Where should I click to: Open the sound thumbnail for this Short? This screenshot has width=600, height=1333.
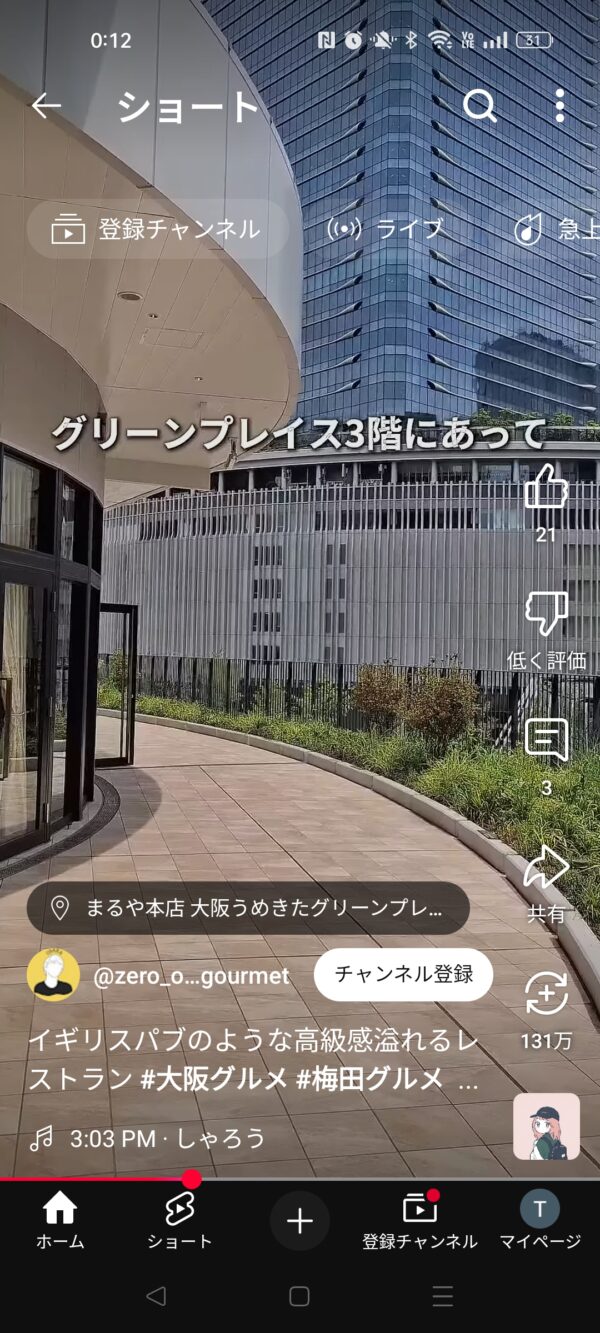coord(546,1126)
